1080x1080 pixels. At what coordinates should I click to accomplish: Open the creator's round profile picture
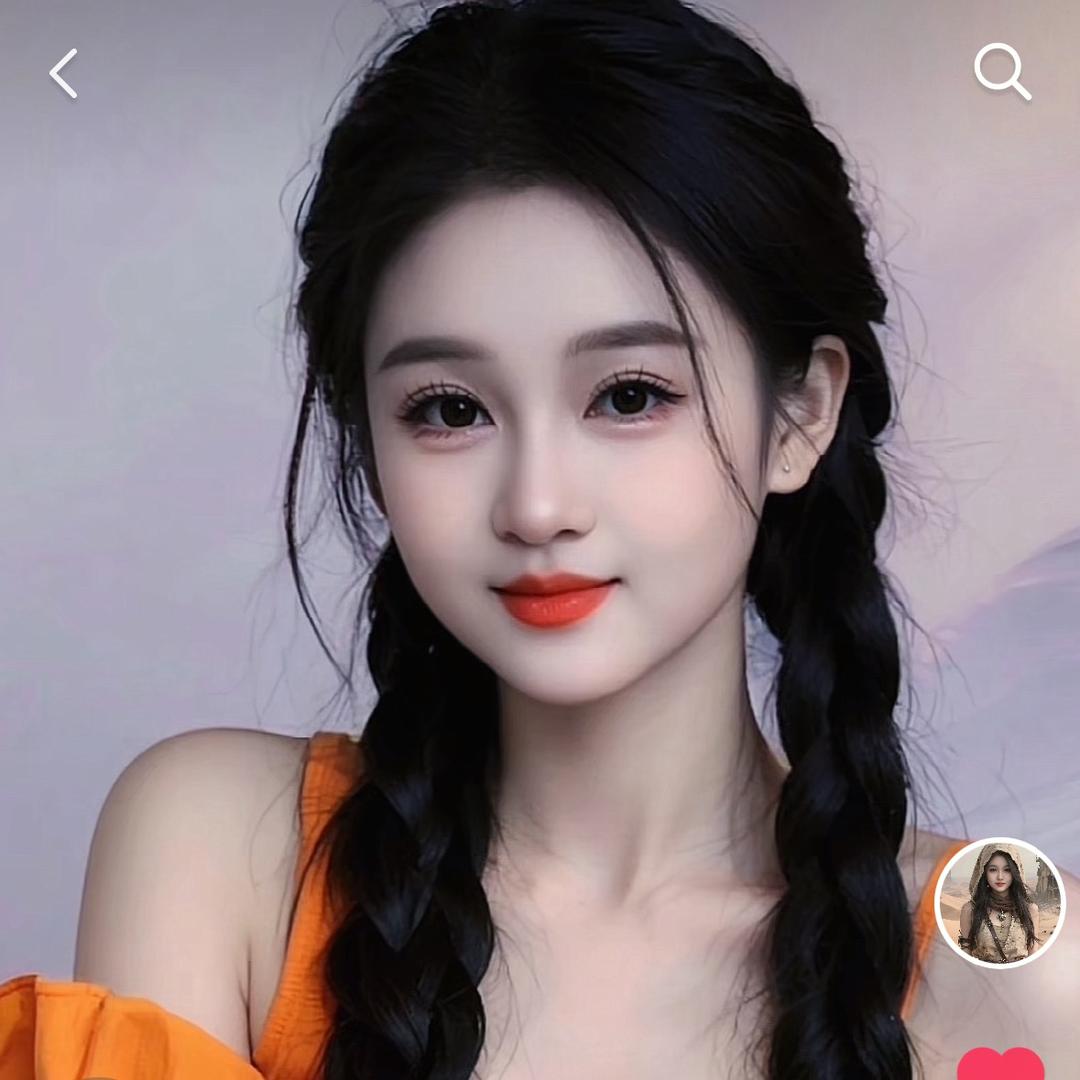tap(999, 903)
